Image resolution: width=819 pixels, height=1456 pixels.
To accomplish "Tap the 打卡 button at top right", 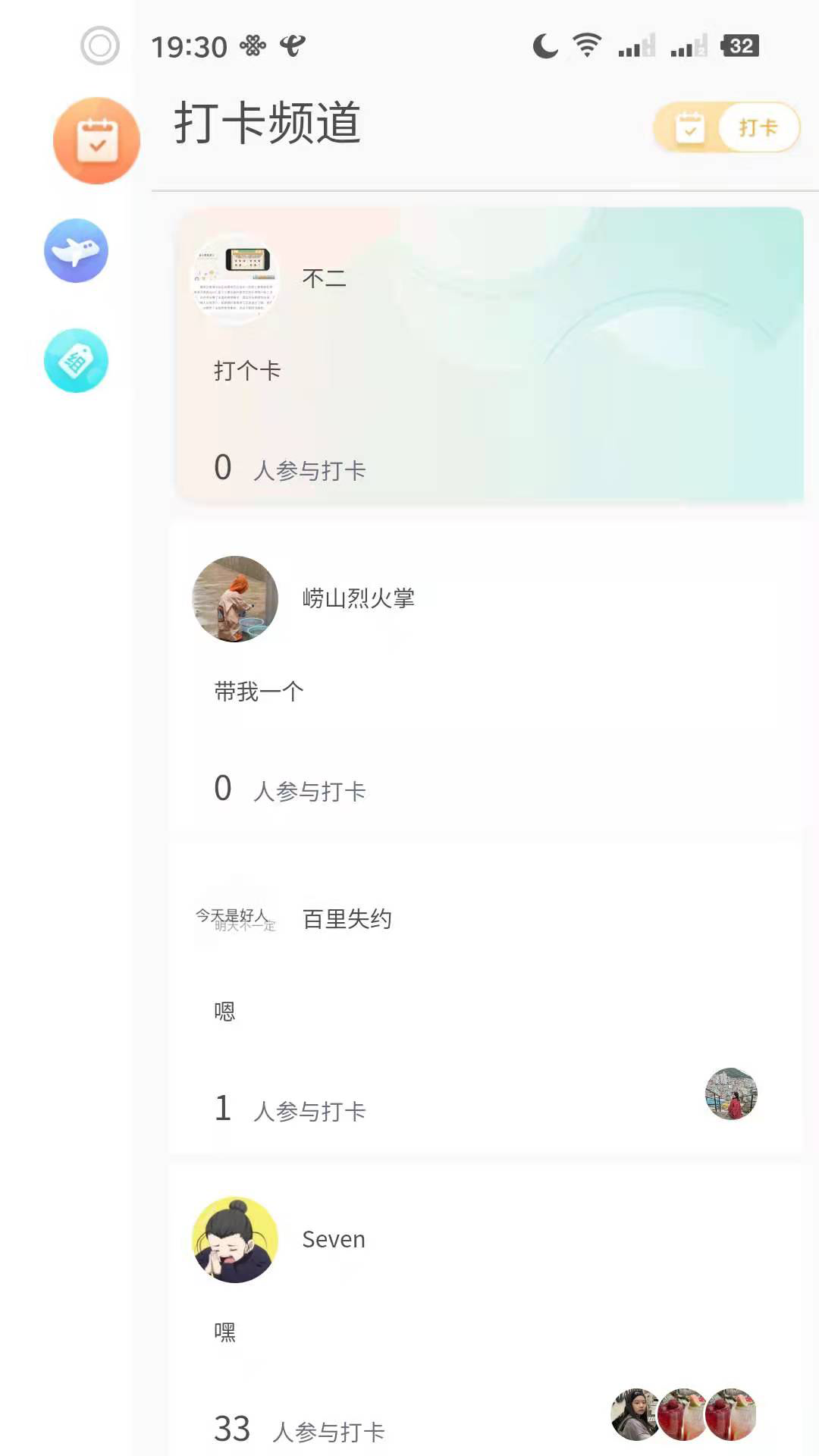I will (x=757, y=127).
